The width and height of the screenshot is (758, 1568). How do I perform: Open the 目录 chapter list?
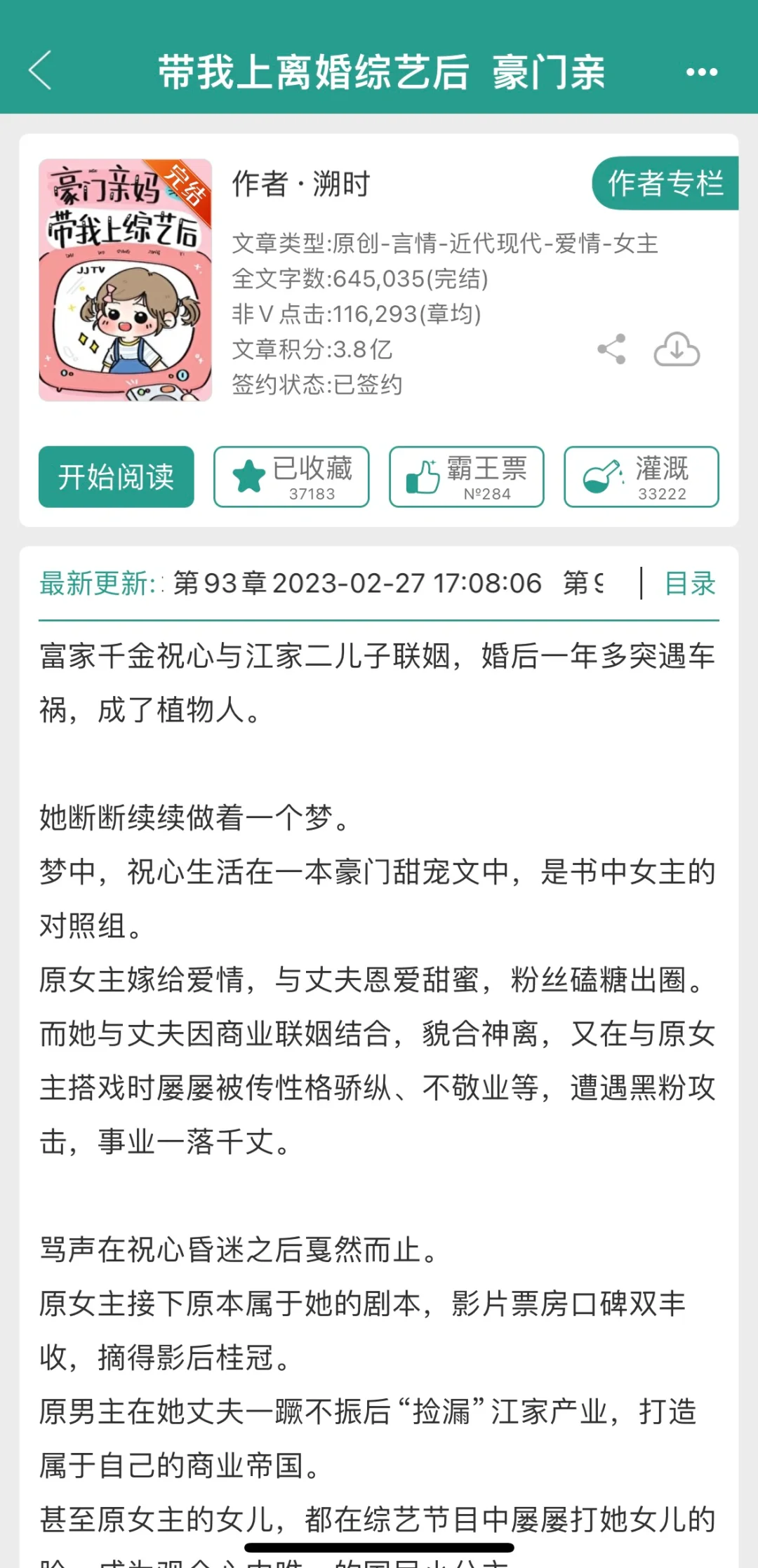(x=690, y=584)
